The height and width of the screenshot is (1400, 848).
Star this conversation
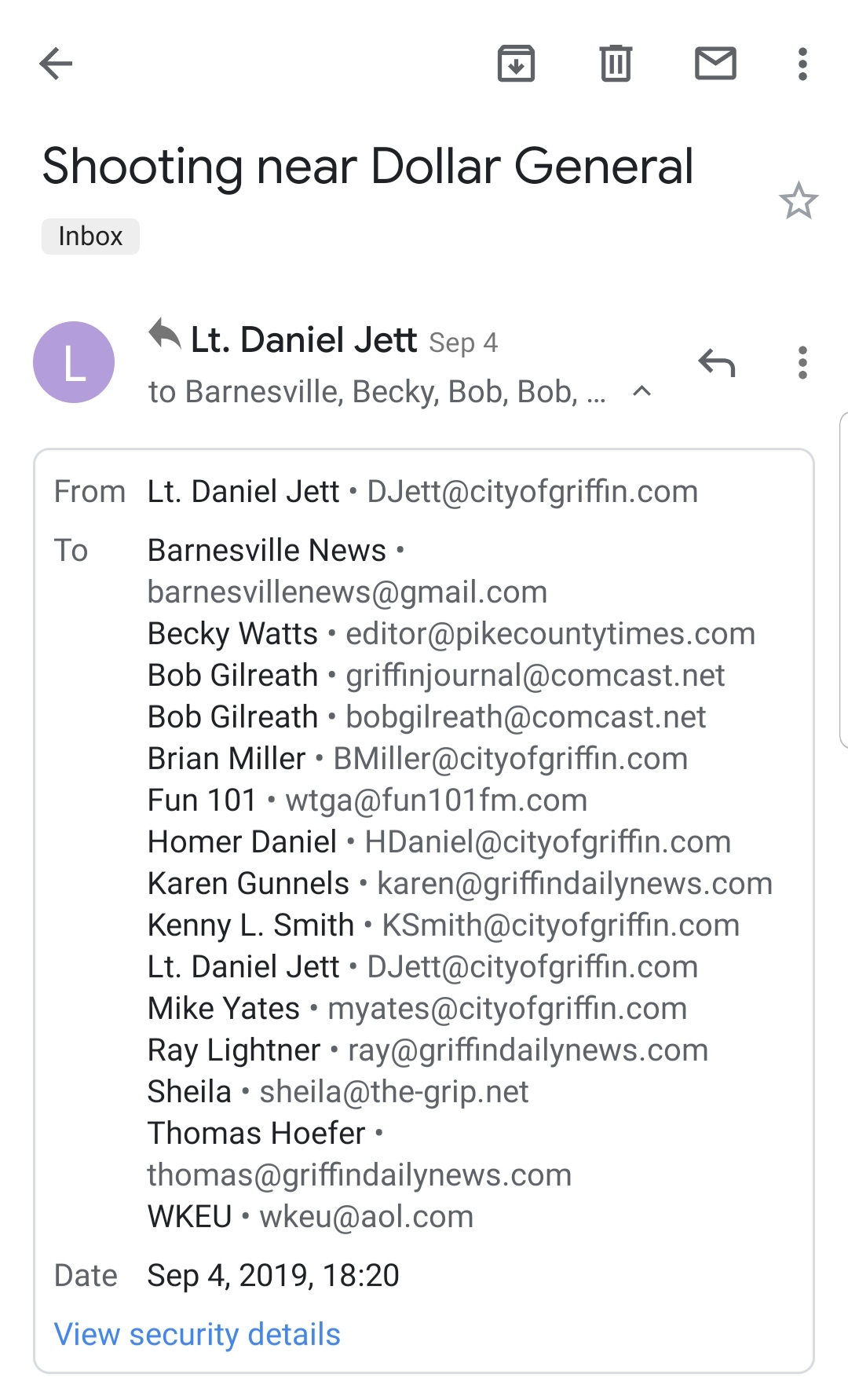pyautogui.click(x=799, y=201)
